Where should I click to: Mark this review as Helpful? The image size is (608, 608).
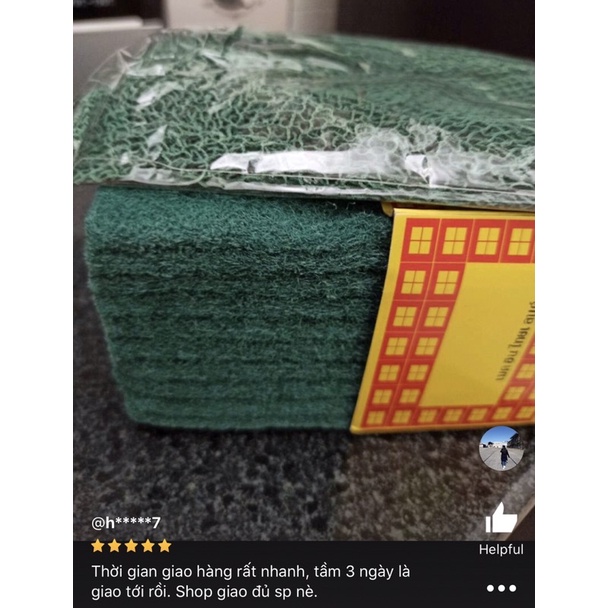point(501,521)
